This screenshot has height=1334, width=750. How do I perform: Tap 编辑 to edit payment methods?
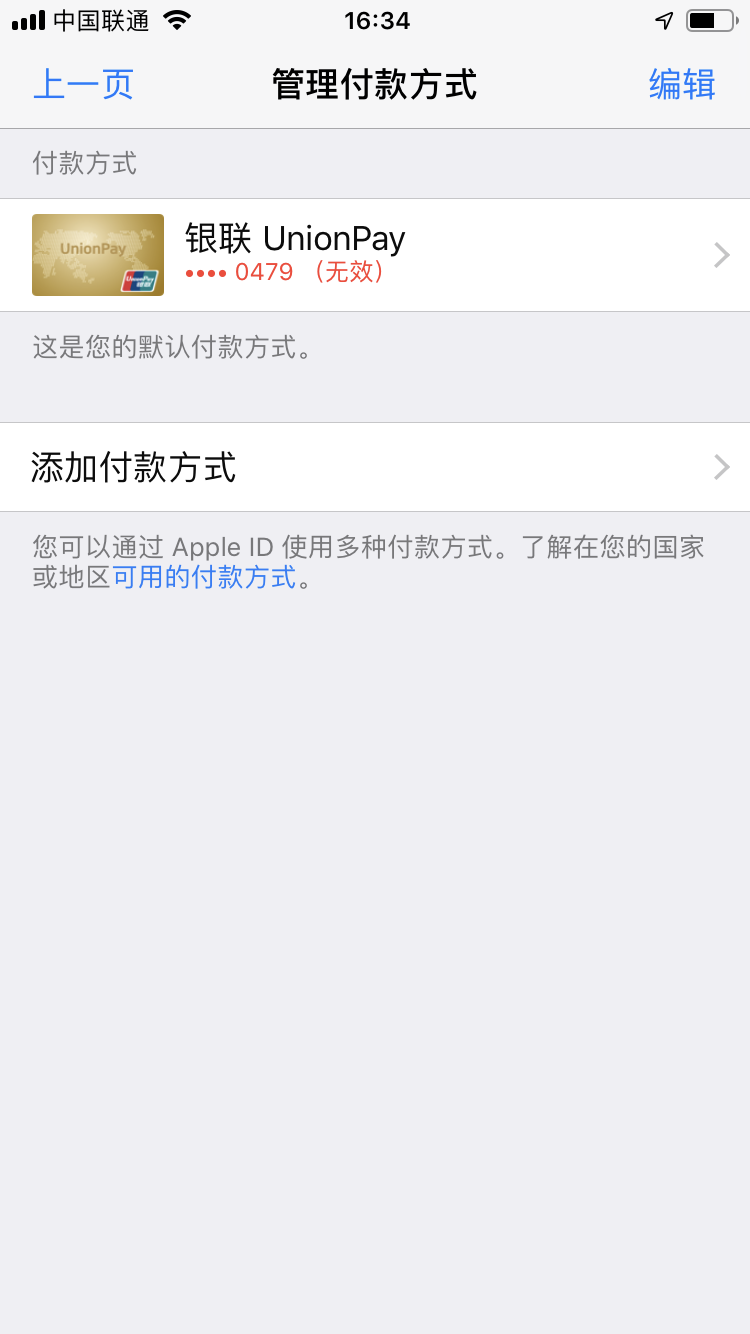pyautogui.click(x=682, y=85)
